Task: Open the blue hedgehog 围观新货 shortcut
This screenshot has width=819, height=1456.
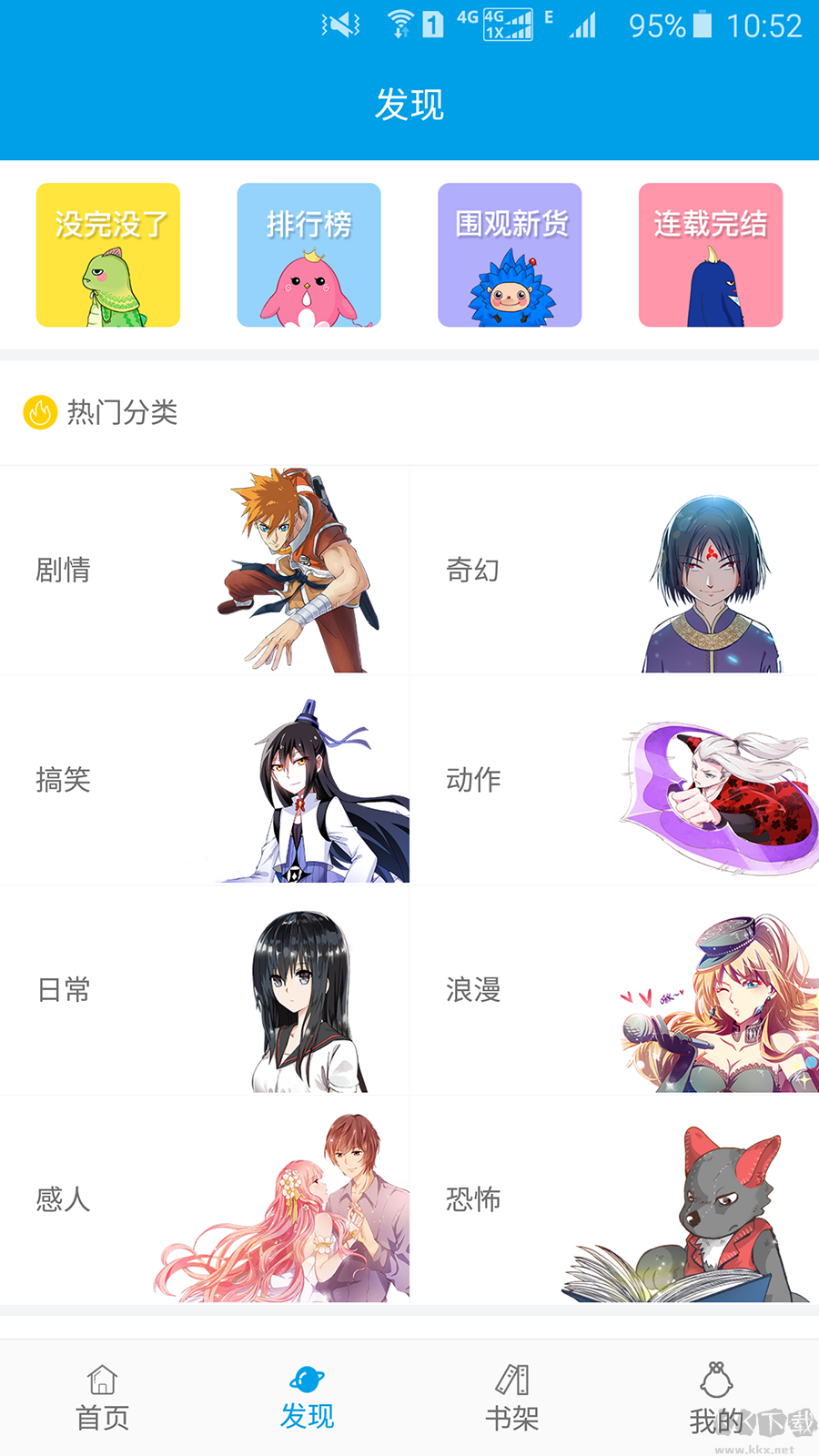Action: (510, 255)
